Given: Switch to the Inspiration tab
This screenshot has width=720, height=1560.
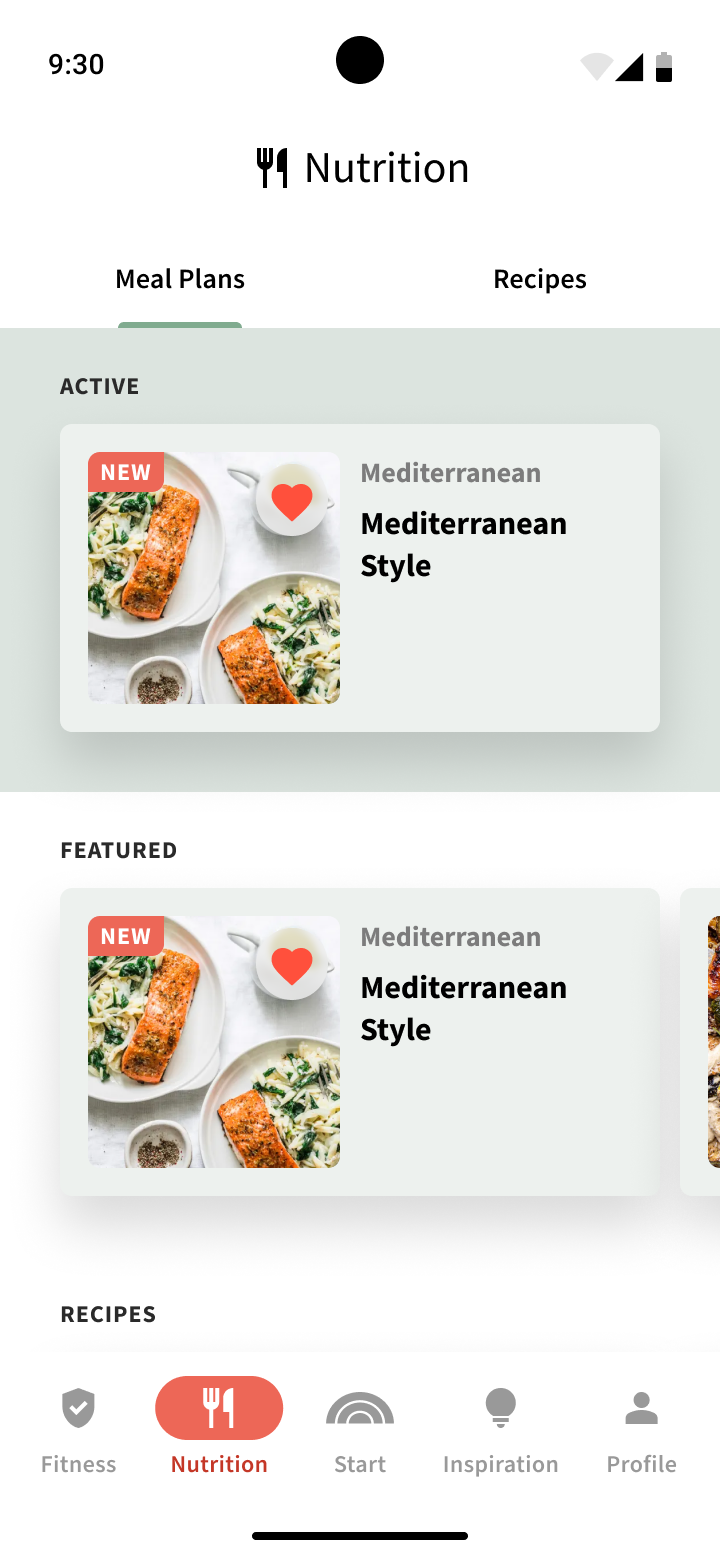Looking at the screenshot, I should 500,1430.
